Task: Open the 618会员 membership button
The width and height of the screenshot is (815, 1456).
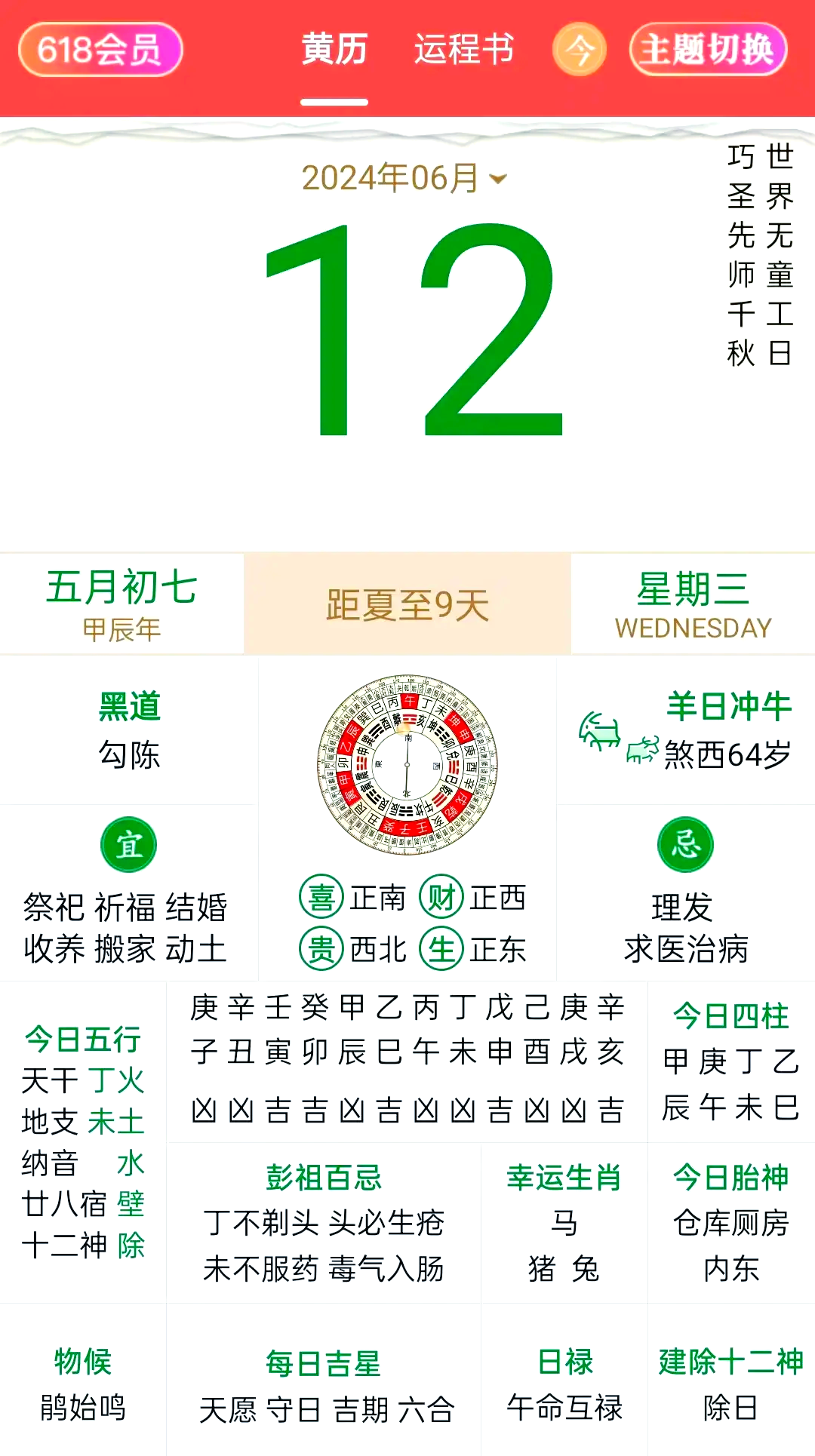Action: pyautogui.click(x=100, y=50)
